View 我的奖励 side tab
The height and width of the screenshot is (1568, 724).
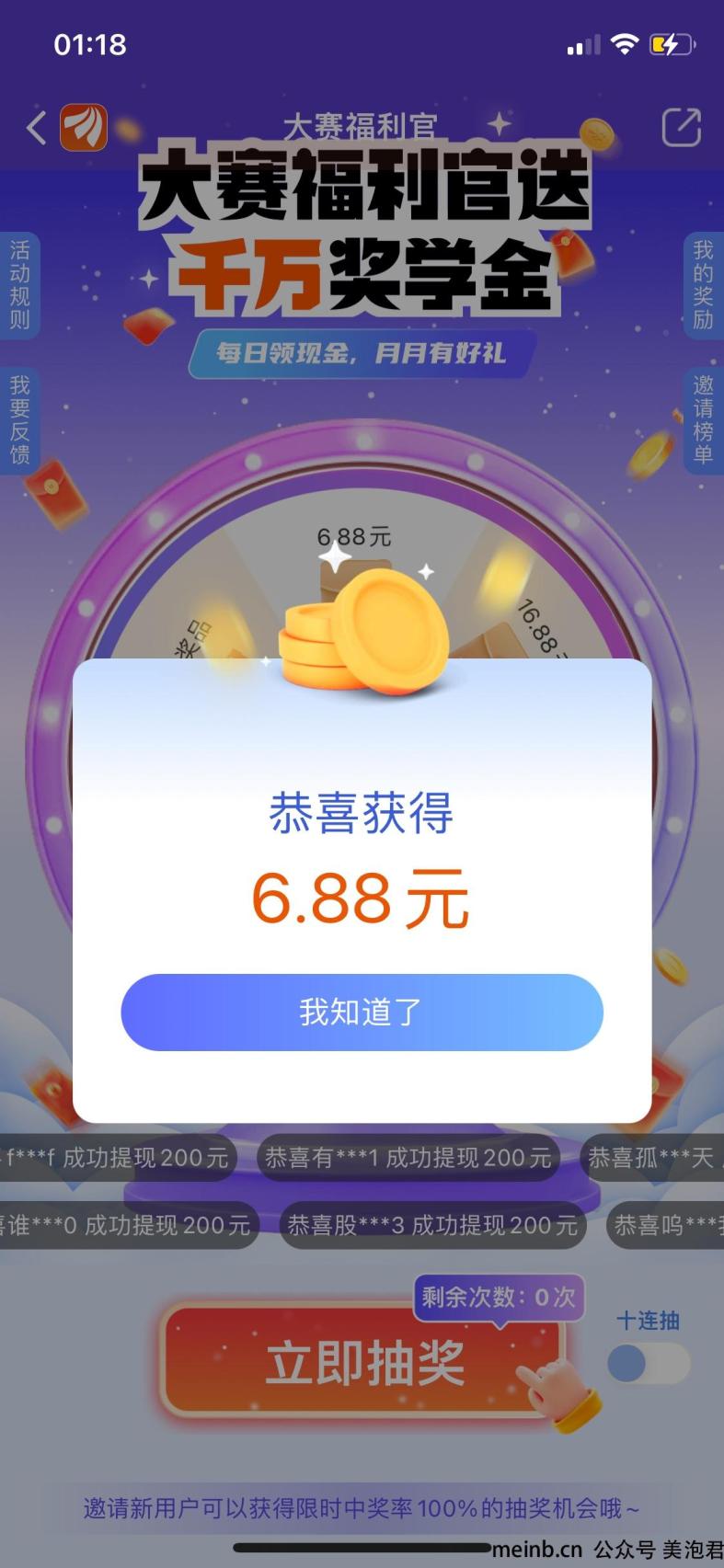coord(704,285)
